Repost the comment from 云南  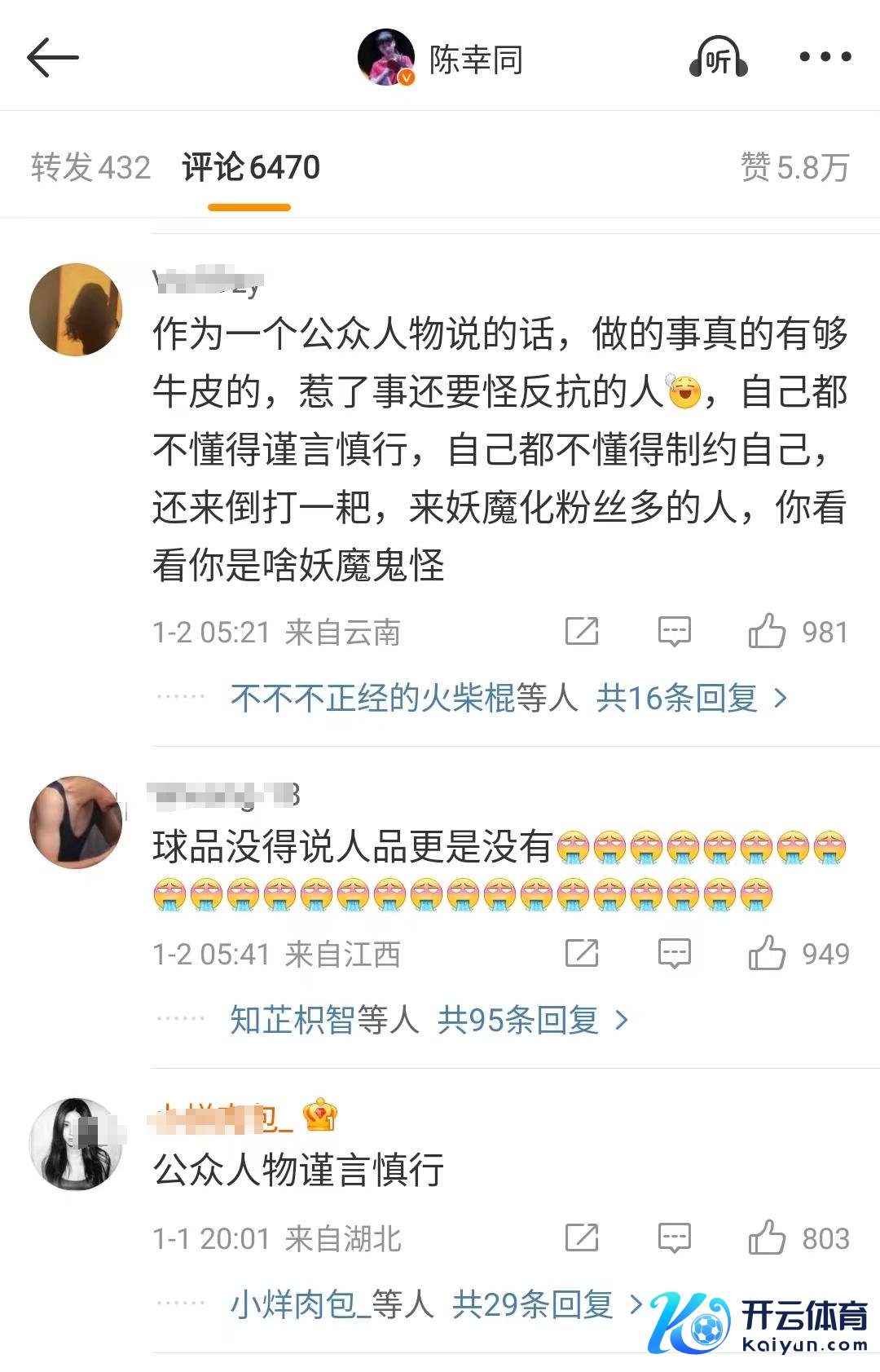tap(582, 632)
